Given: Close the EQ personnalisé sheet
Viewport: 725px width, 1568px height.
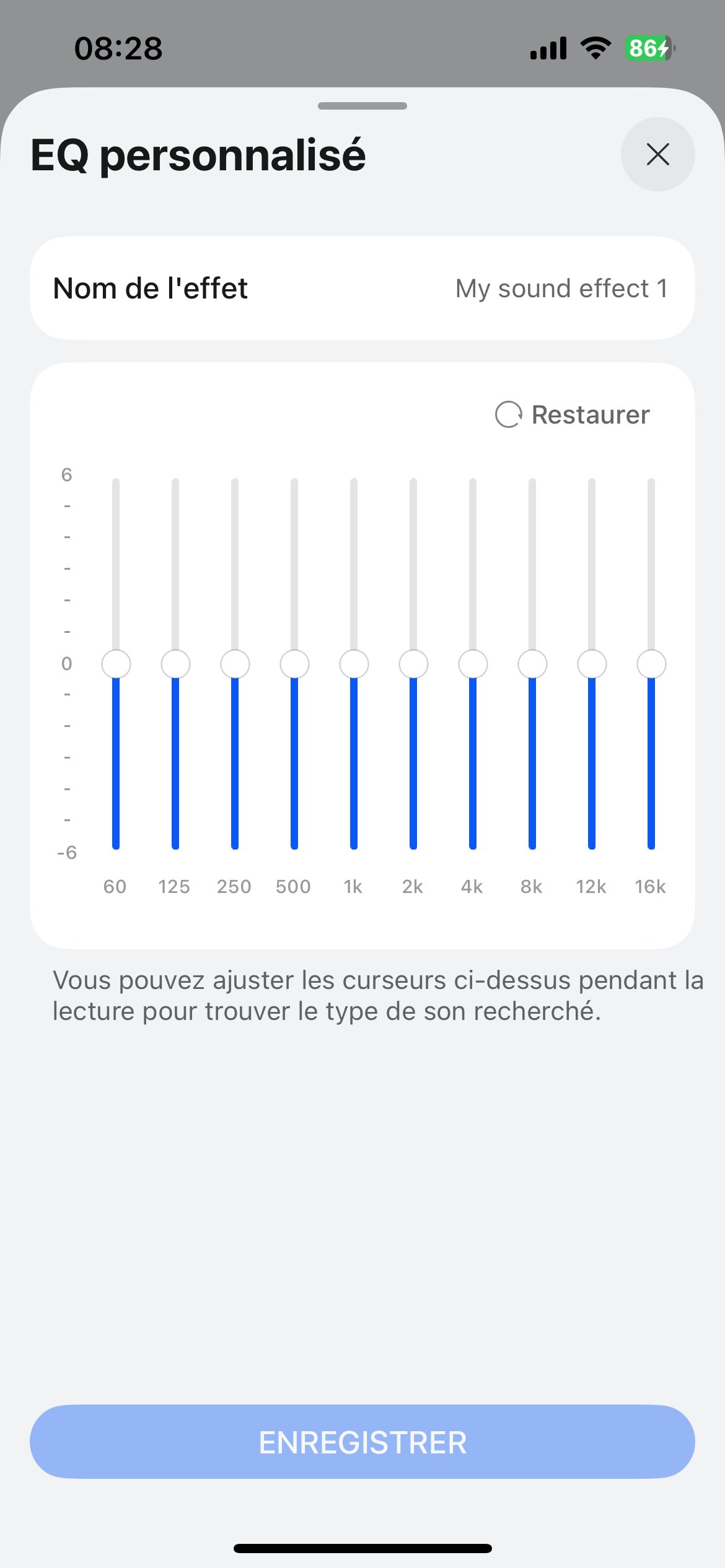Looking at the screenshot, I should click(657, 154).
